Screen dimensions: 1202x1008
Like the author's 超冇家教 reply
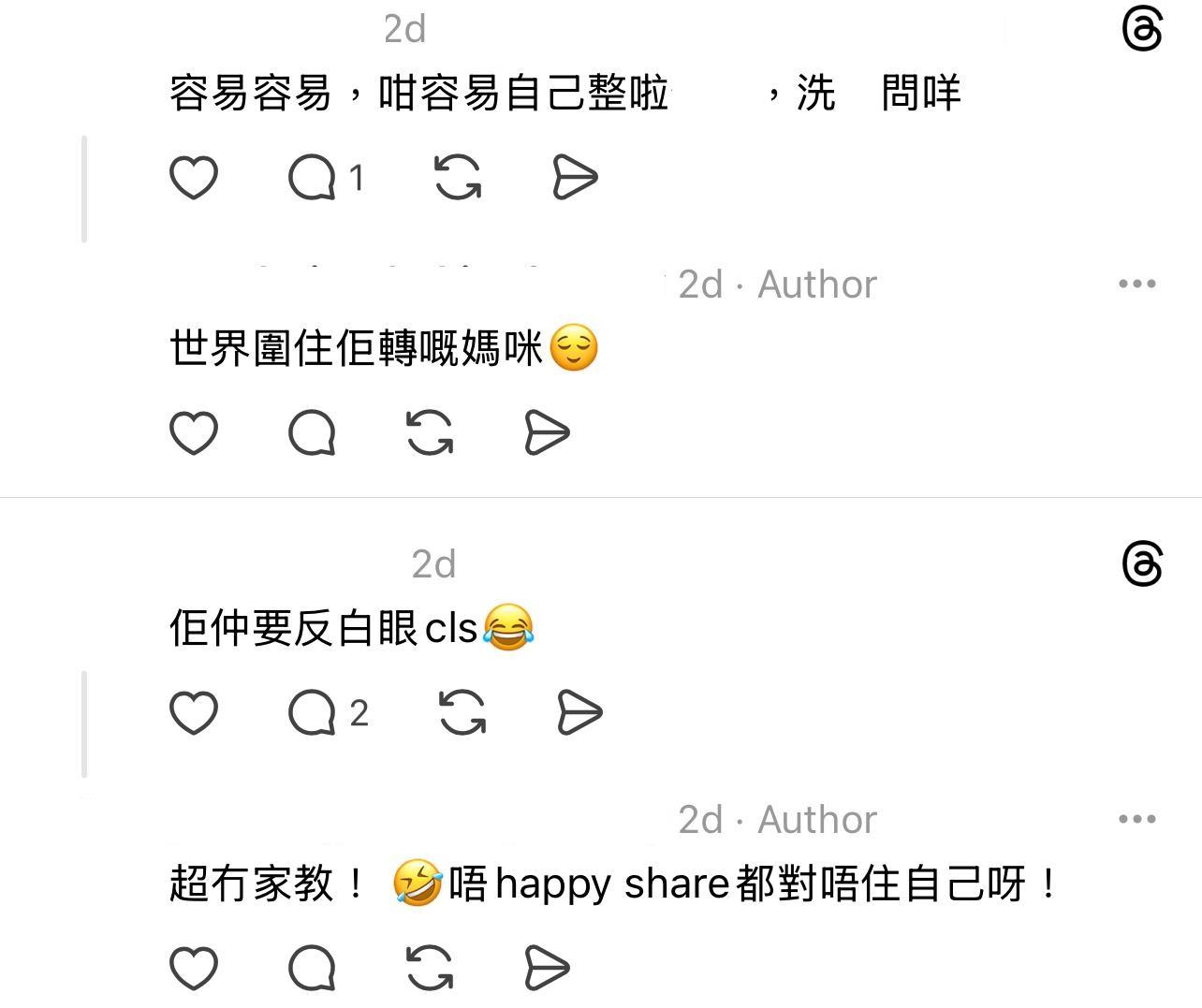[194, 968]
